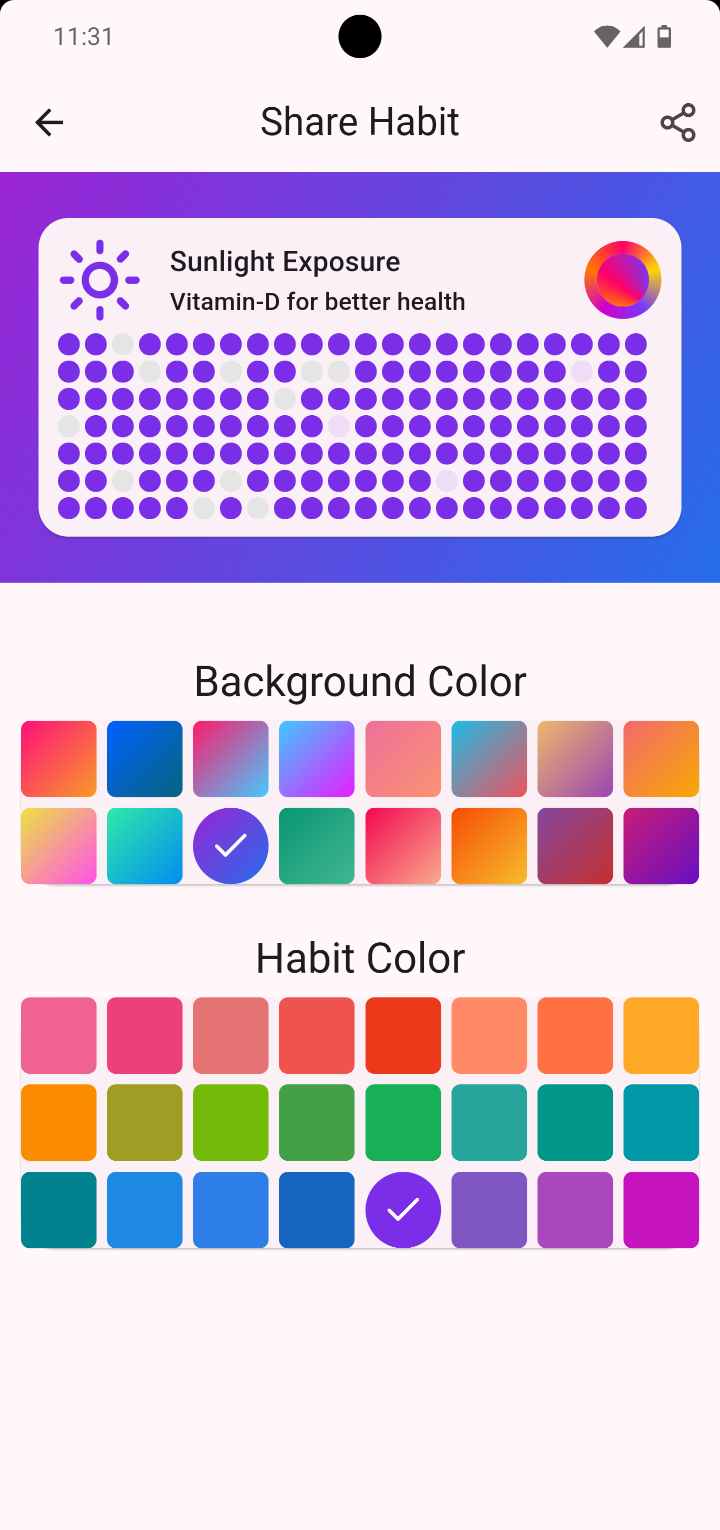Set habit color to magenta
The width and height of the screenshot is (720, 1530).
click(x=661, y=1210)
